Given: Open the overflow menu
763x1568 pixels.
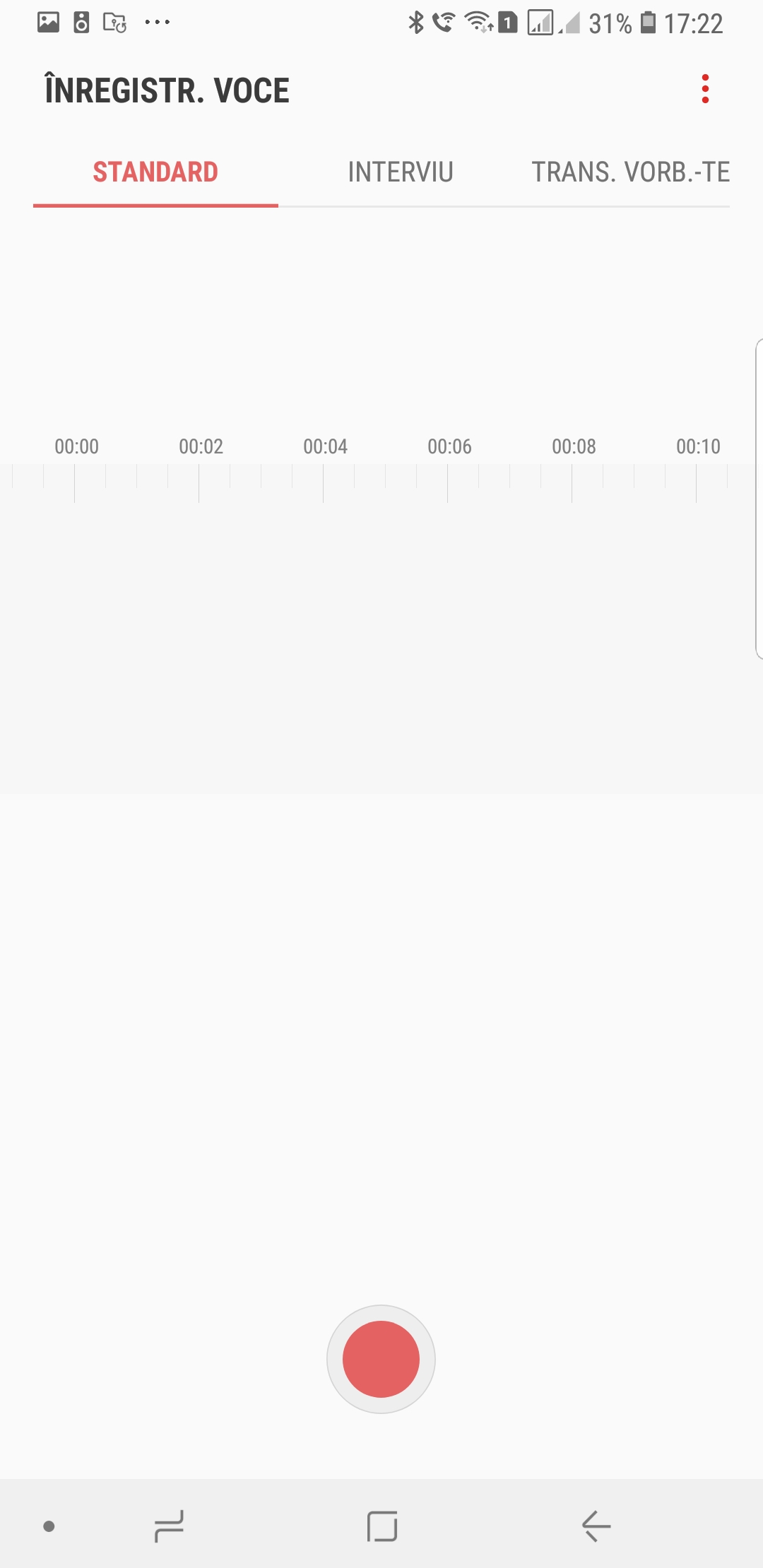Looking at the screenshot, I should coord(704,90).
